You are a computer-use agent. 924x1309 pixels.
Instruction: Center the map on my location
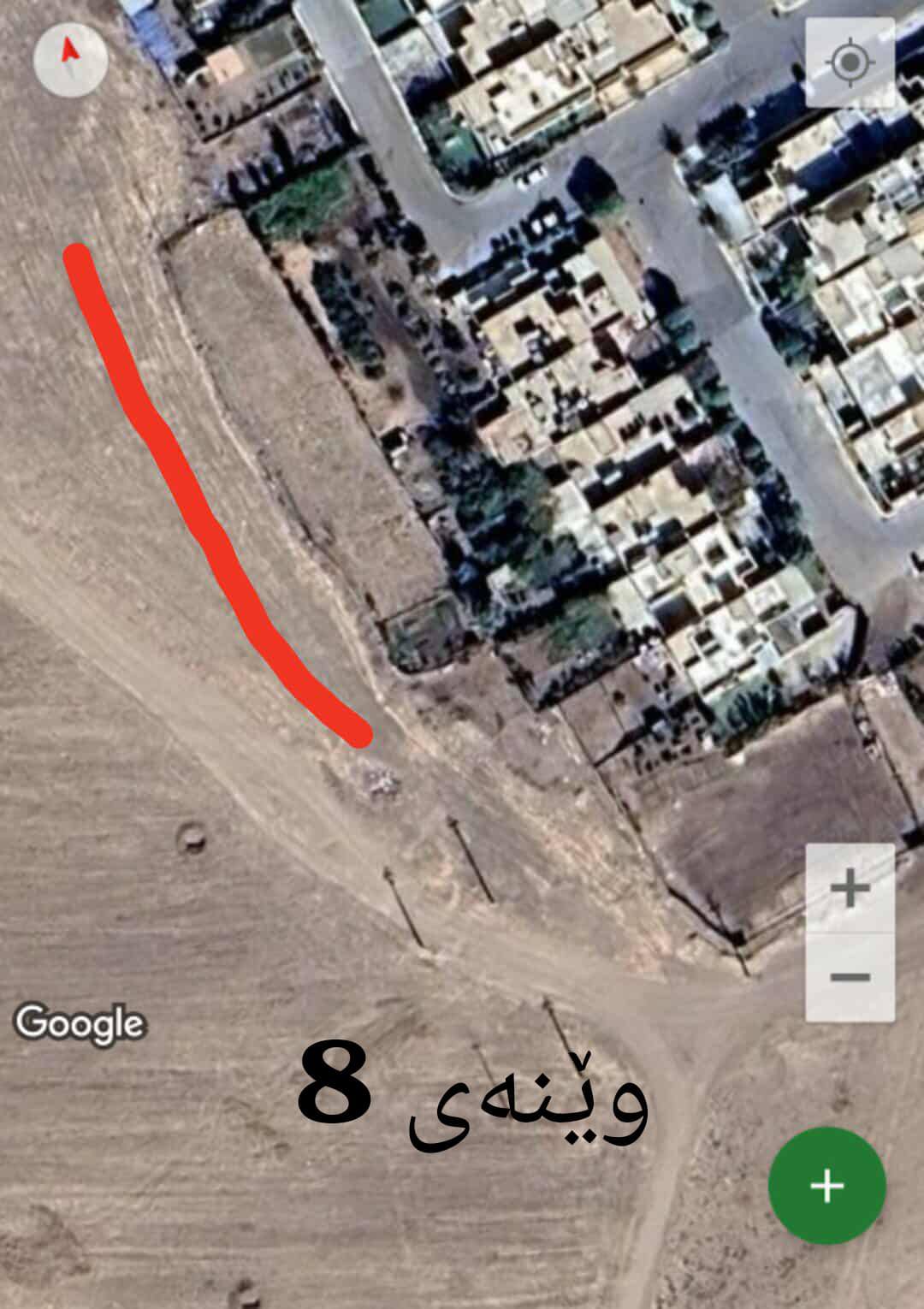[850, 62]
